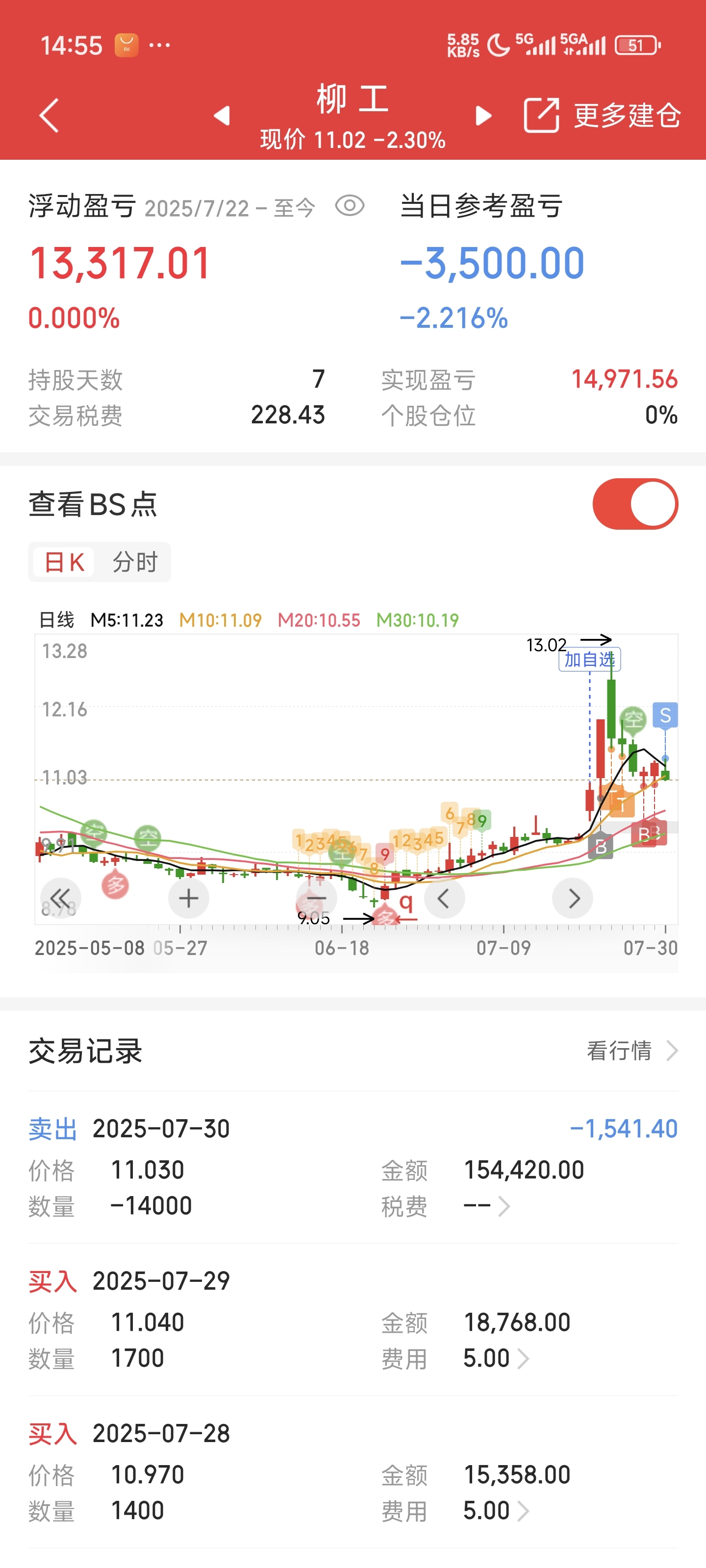
Task: Expand tax details for 07-30 sell
Action: point(487,1206)
